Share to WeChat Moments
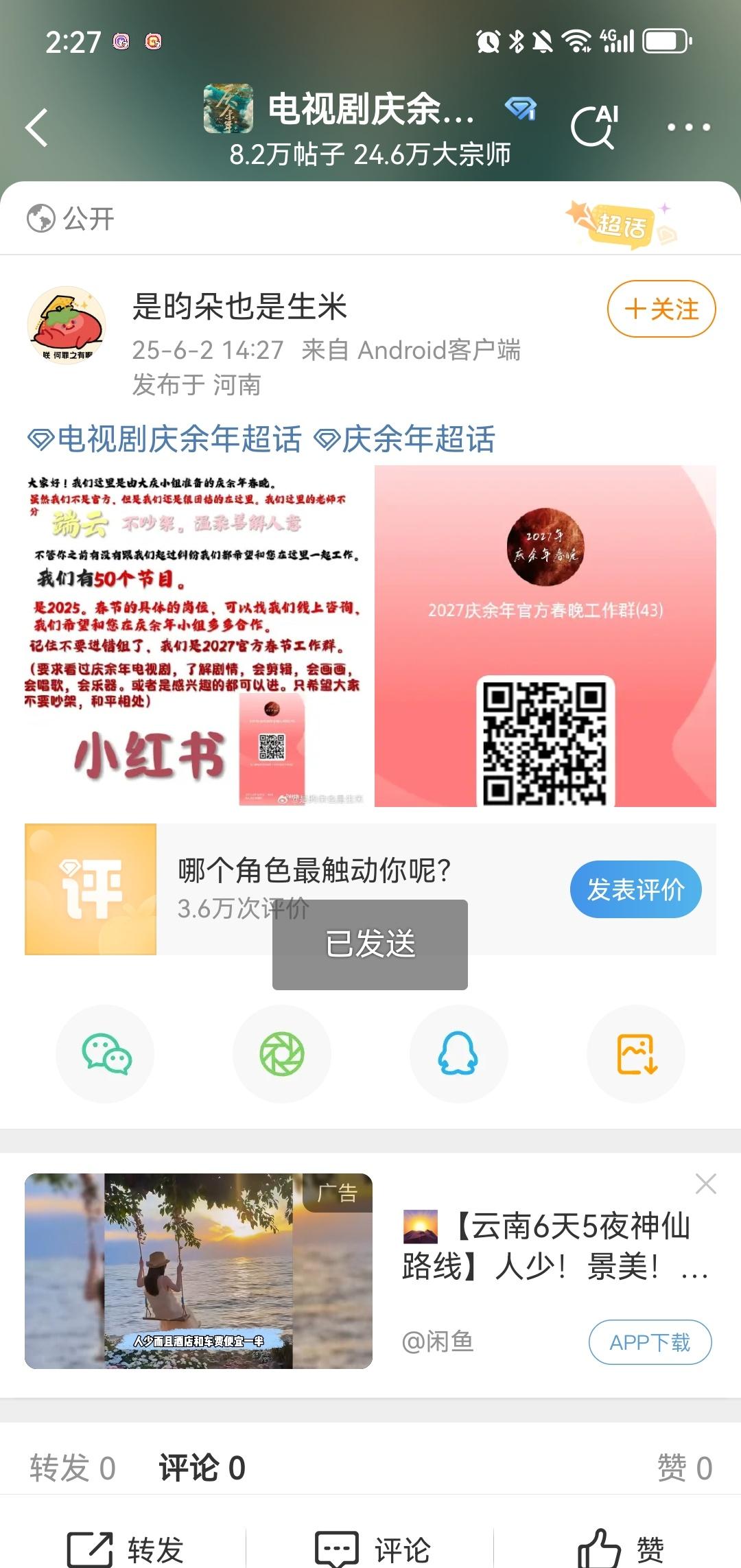 pyautogui.click(x=282, y=1054)
